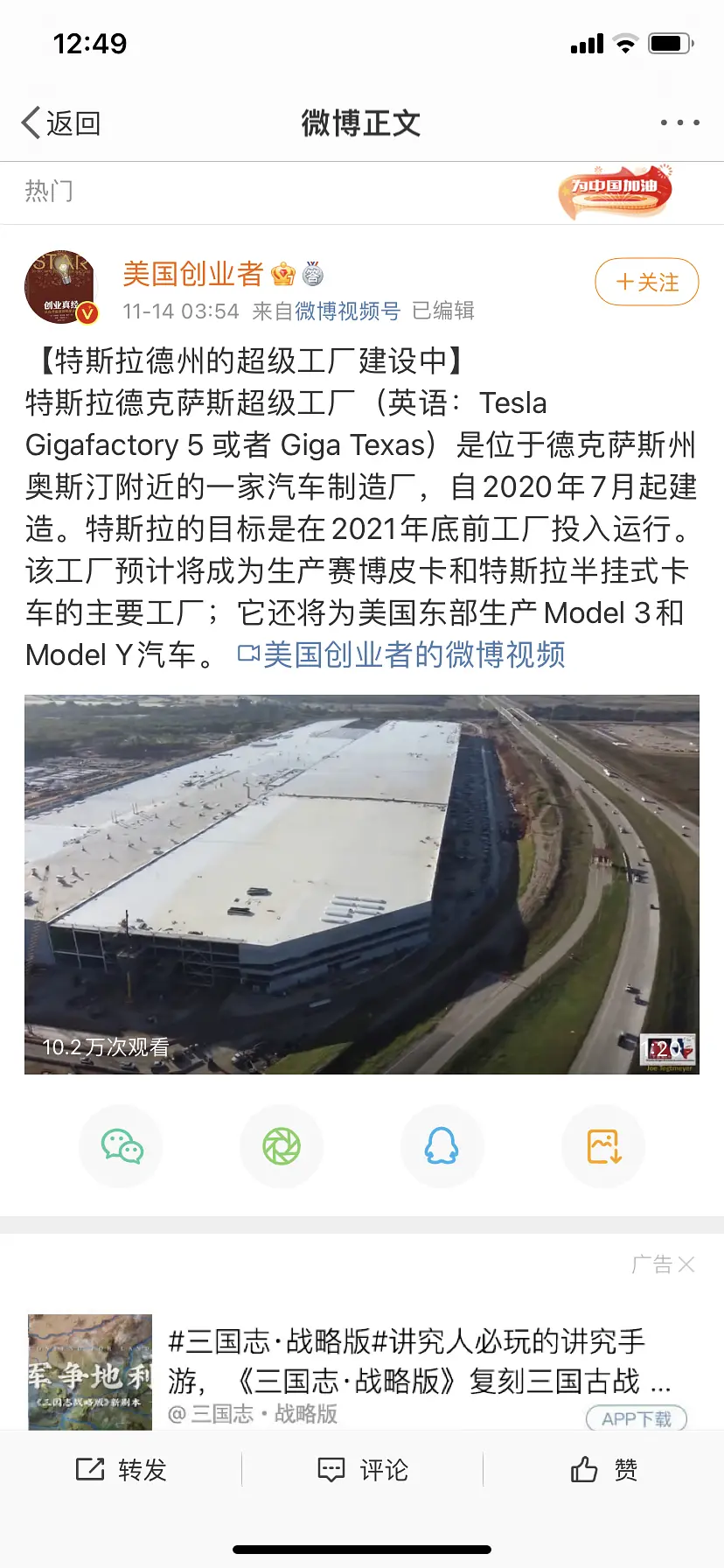Follow 美国创业者 with the 关注 button
This screenshot has height=1568, width=724.
pyautogui.click(x=646, y=282)
